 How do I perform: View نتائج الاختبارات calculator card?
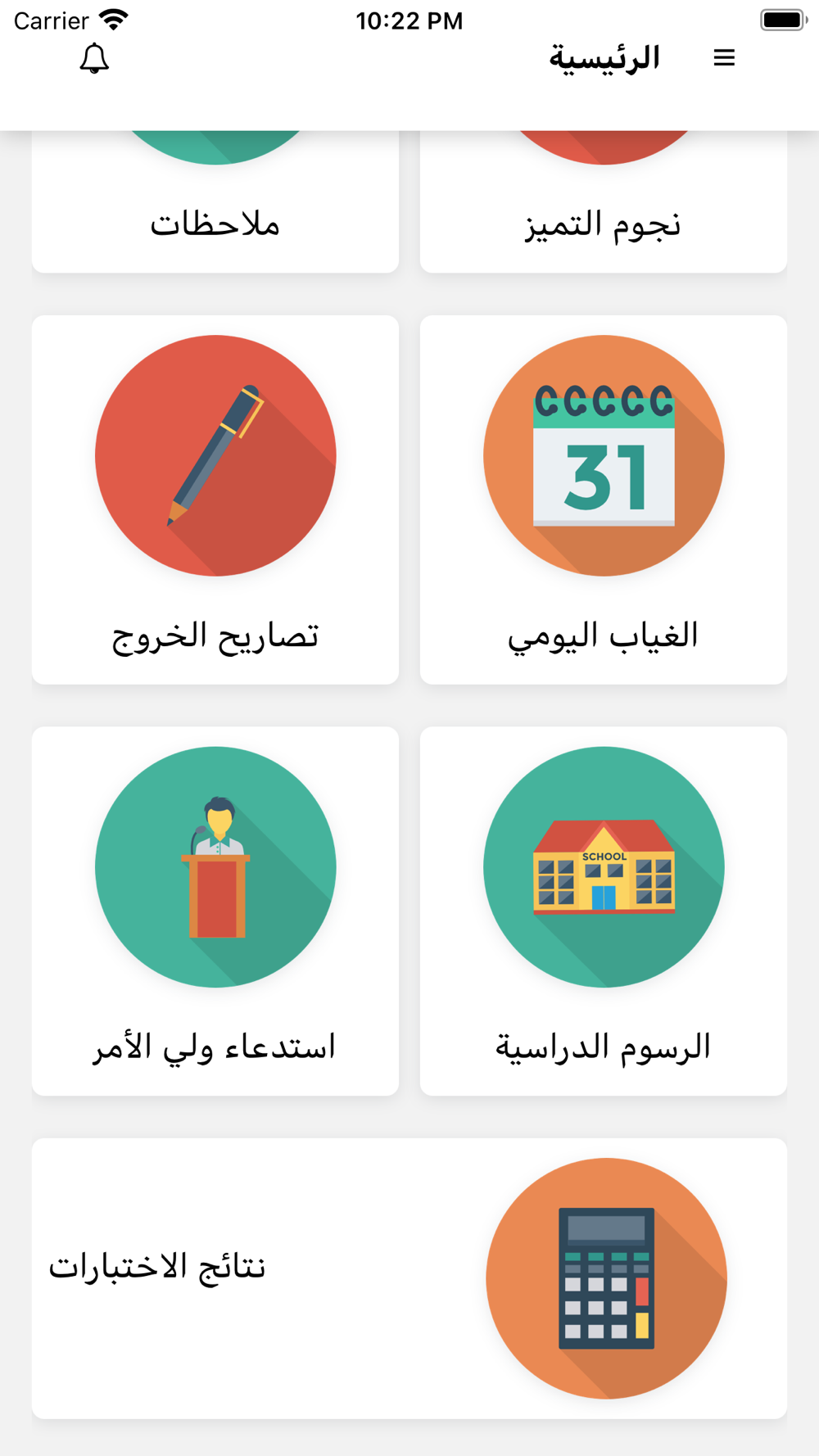click(409, 1277)
